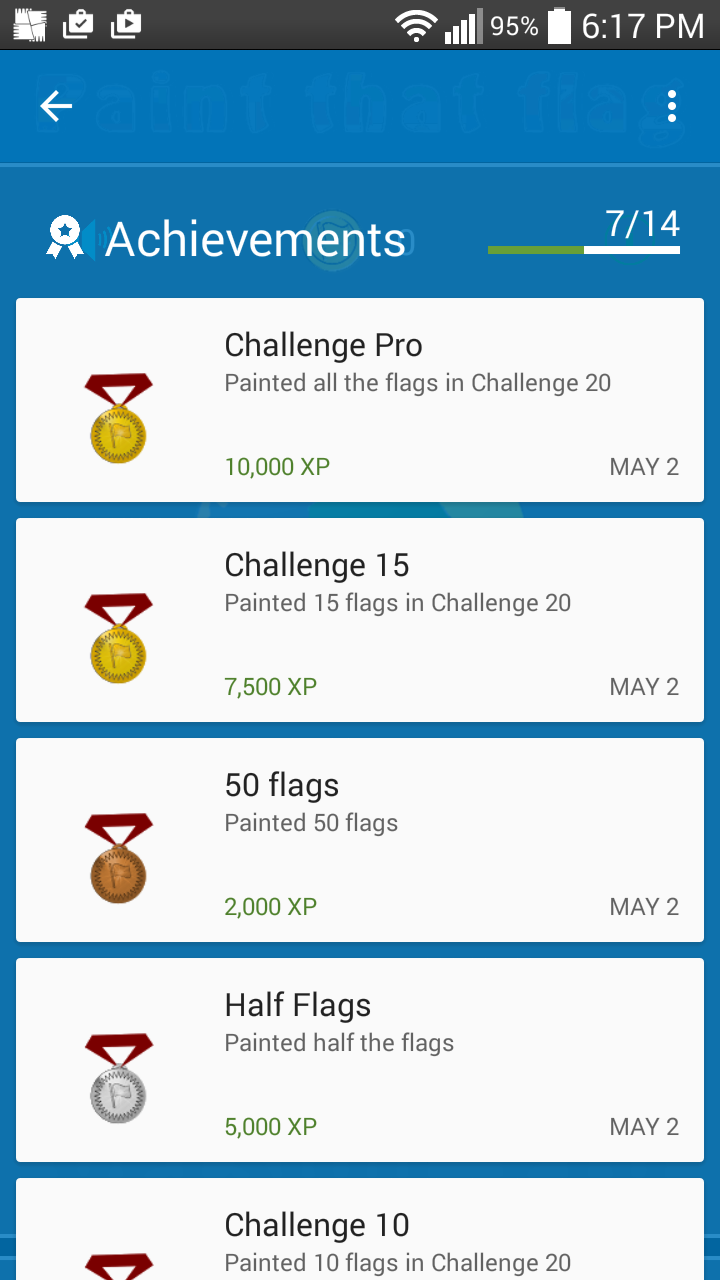The width and height of the screenshot is (720, 1280).
Task: View the 50 flags achievement card
Action: 360,840
